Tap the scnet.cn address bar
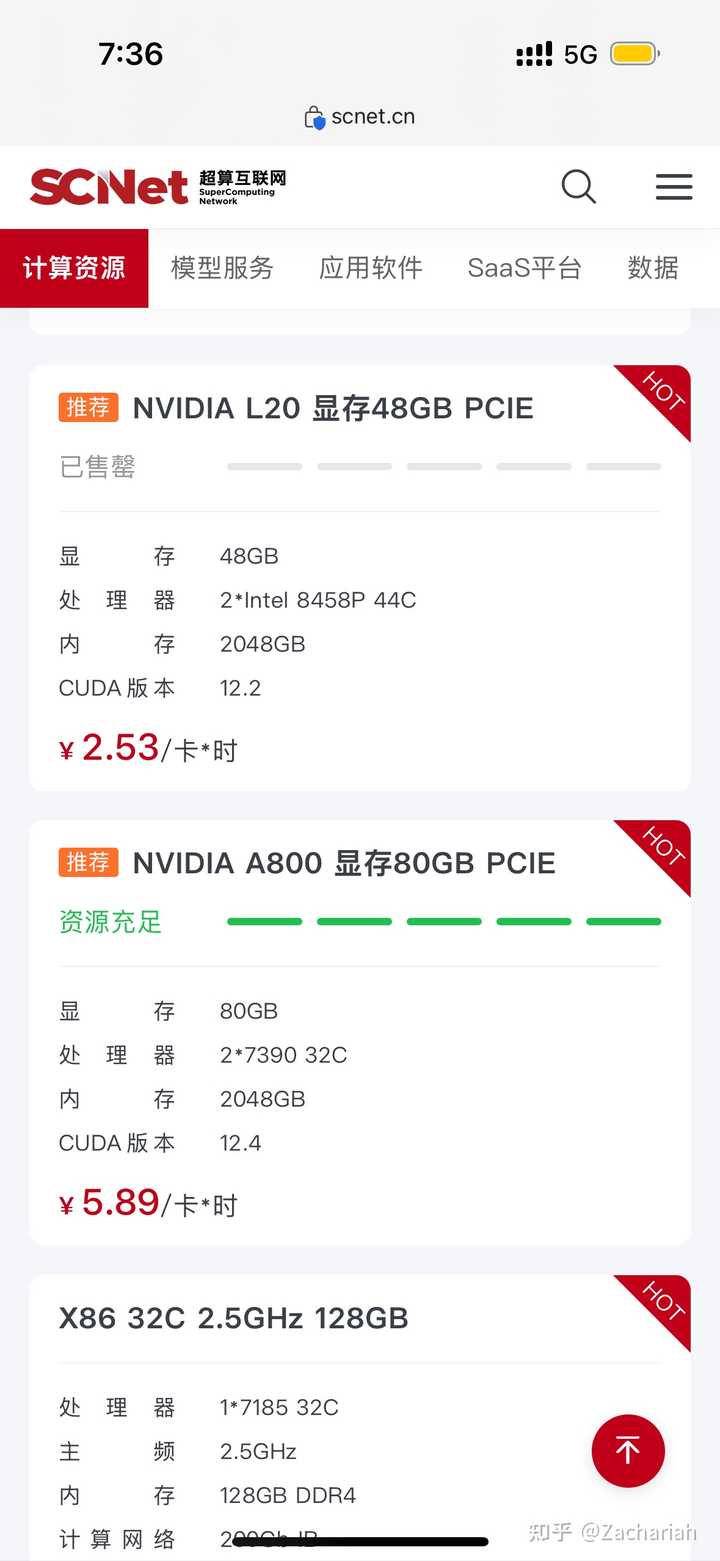720x1561 pixels. (x=360, y=117)
